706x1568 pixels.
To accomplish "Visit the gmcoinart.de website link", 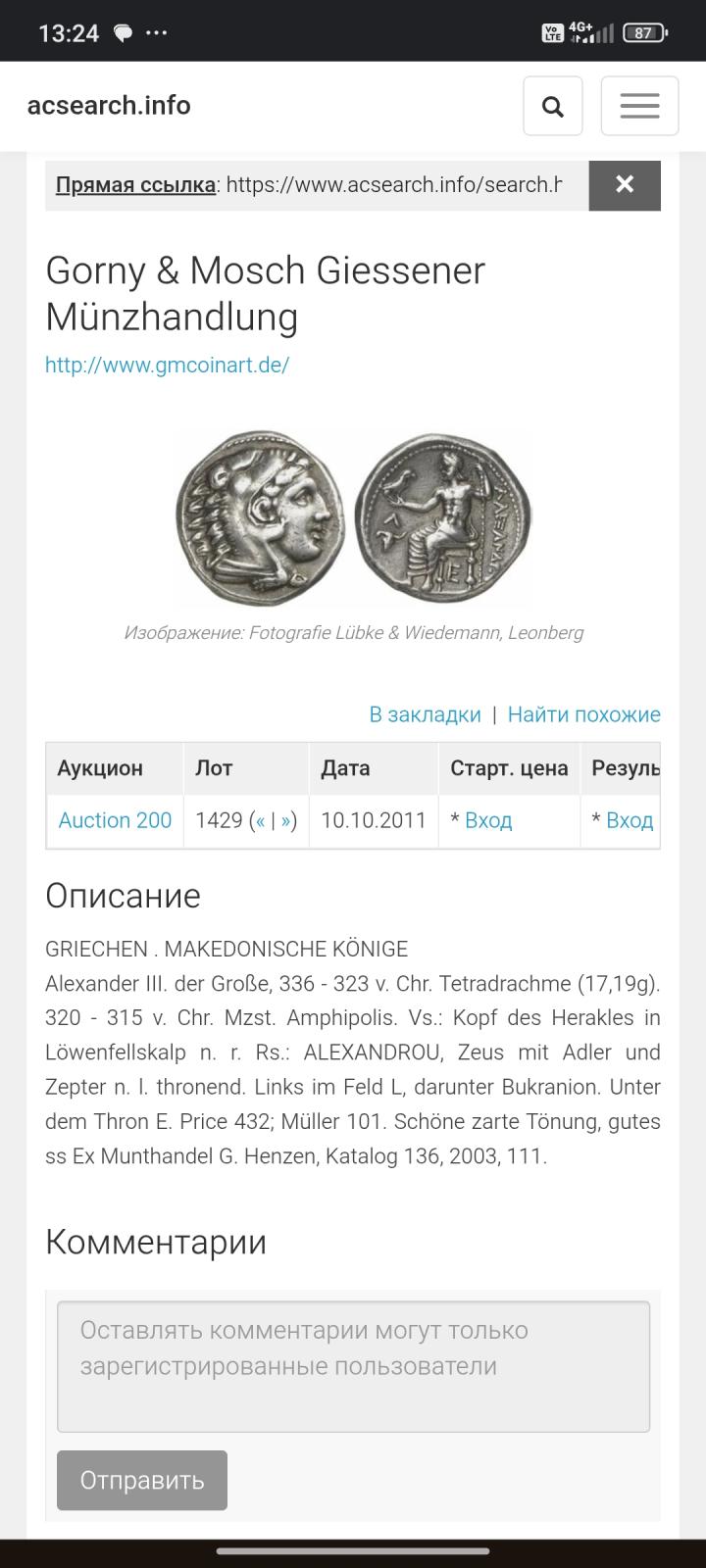I will click(167, 366).
